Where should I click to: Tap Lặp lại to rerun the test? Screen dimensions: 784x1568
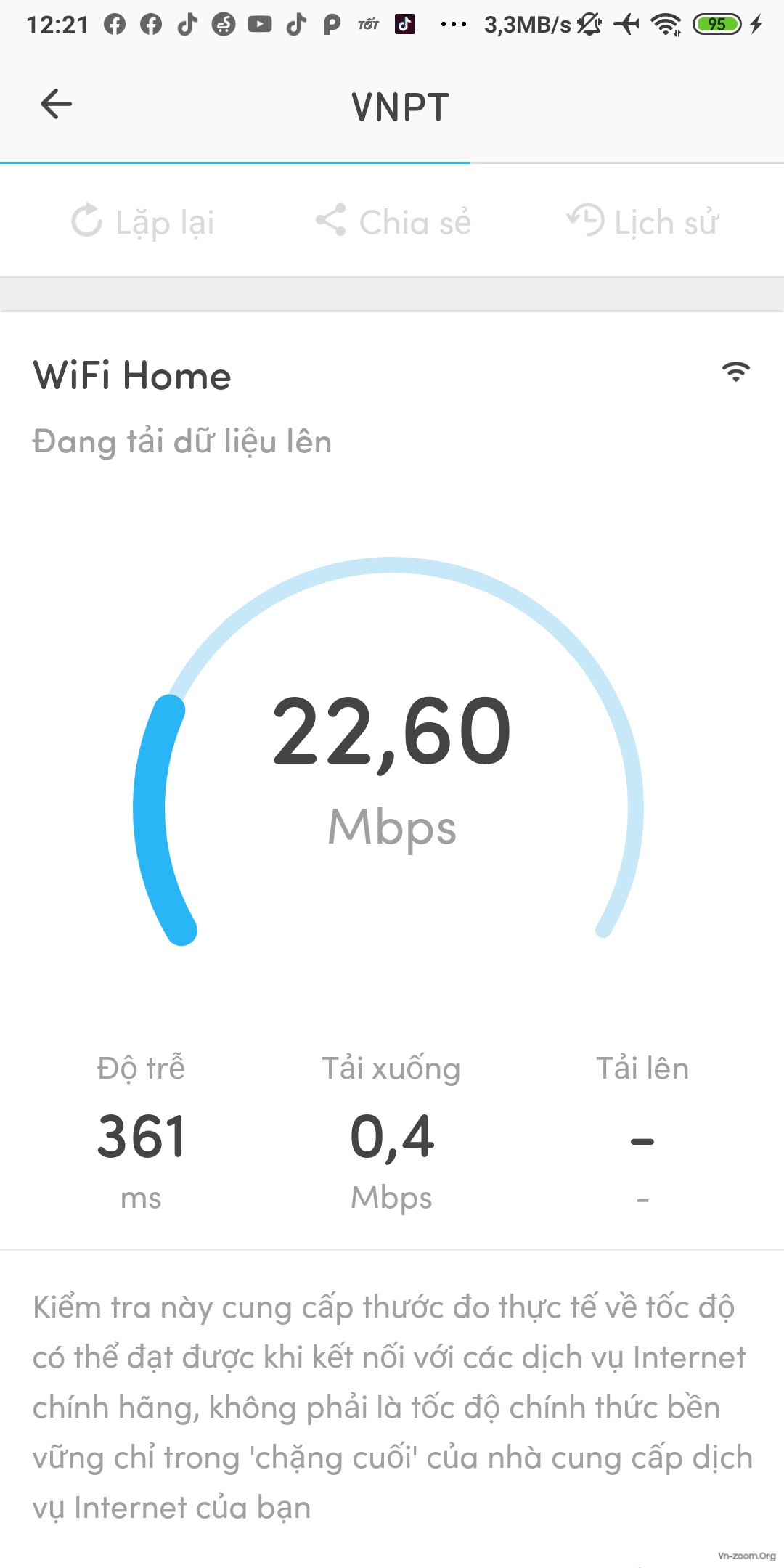pos(143,221)
